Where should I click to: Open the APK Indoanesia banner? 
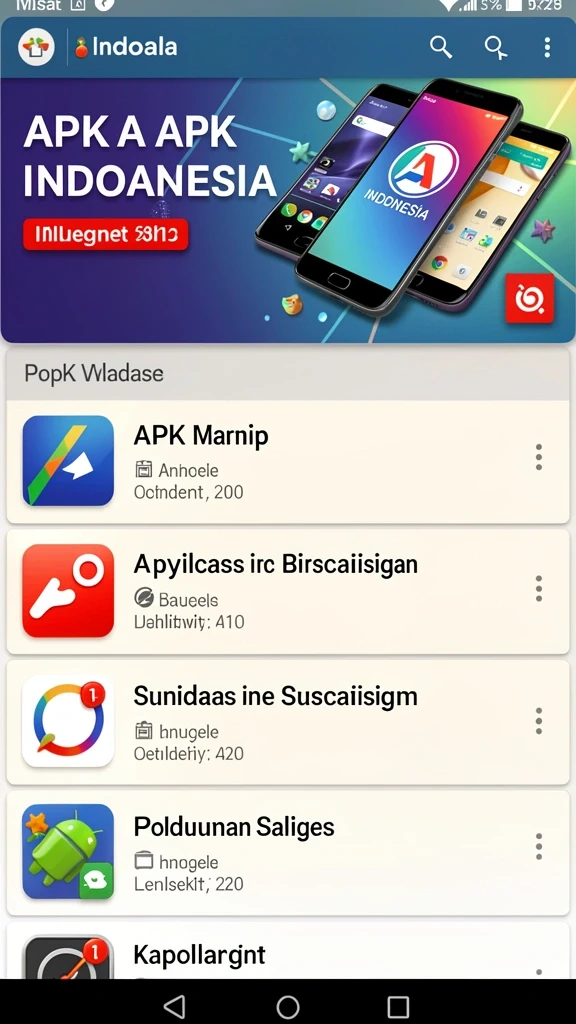pyautogui.click(x=288, y=210)
